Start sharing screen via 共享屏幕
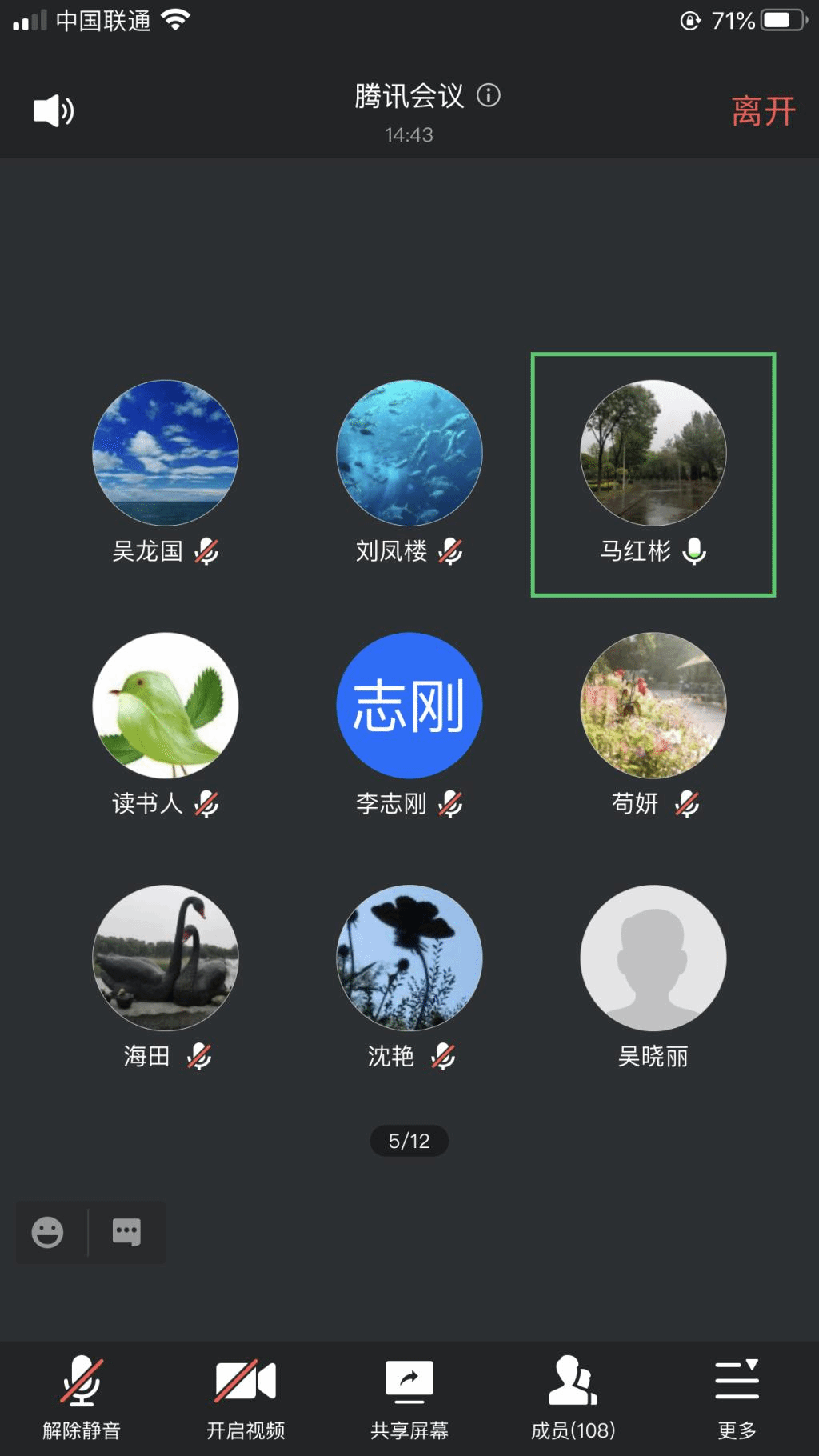Viewport: 819px width, 1456px height. 409,1396
